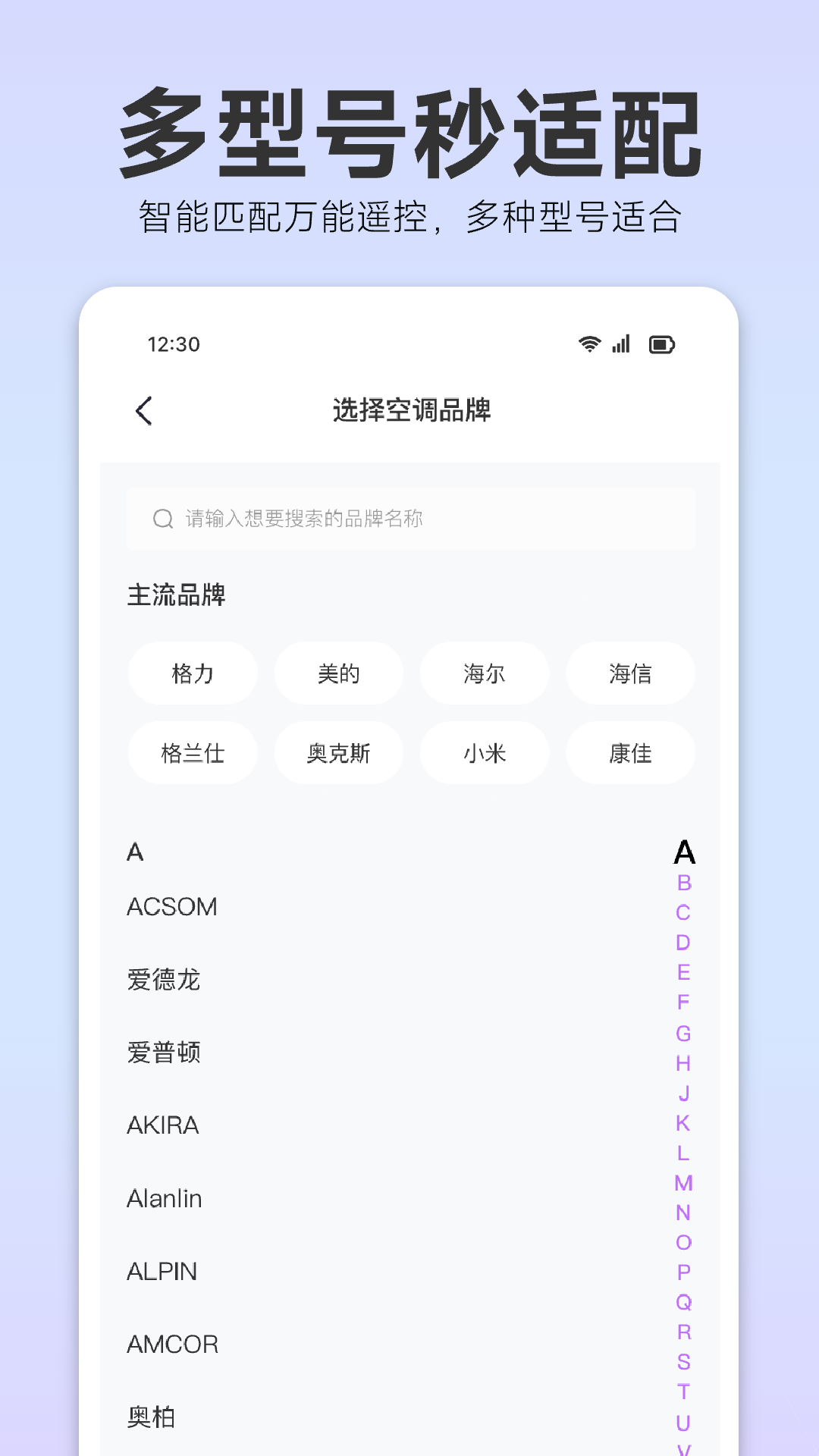The image size is (819, 1456).
Task: Select the 爱德龙 brand entry
Action: [164, 980]
